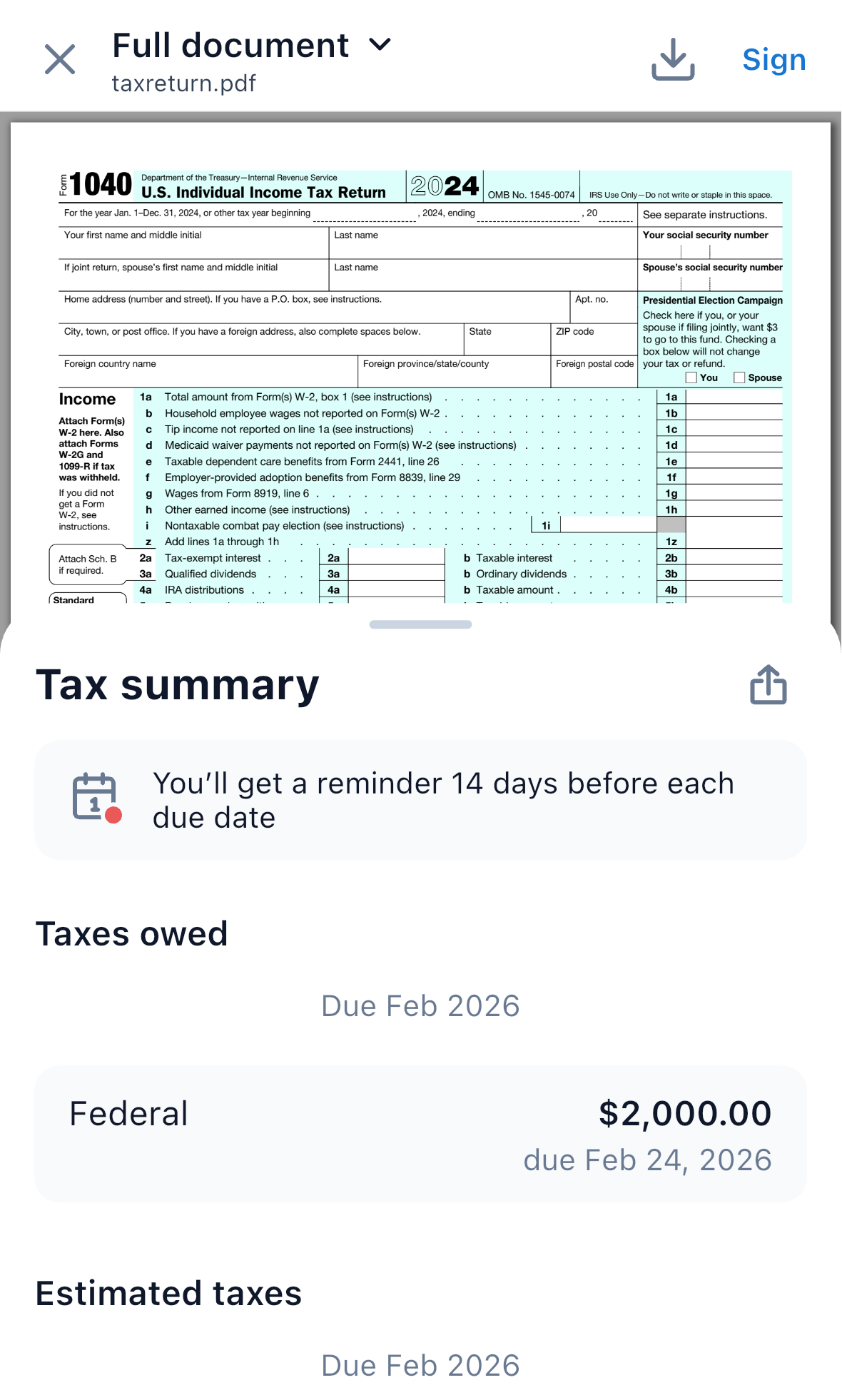Close the document viewer

tap(60, 59)
